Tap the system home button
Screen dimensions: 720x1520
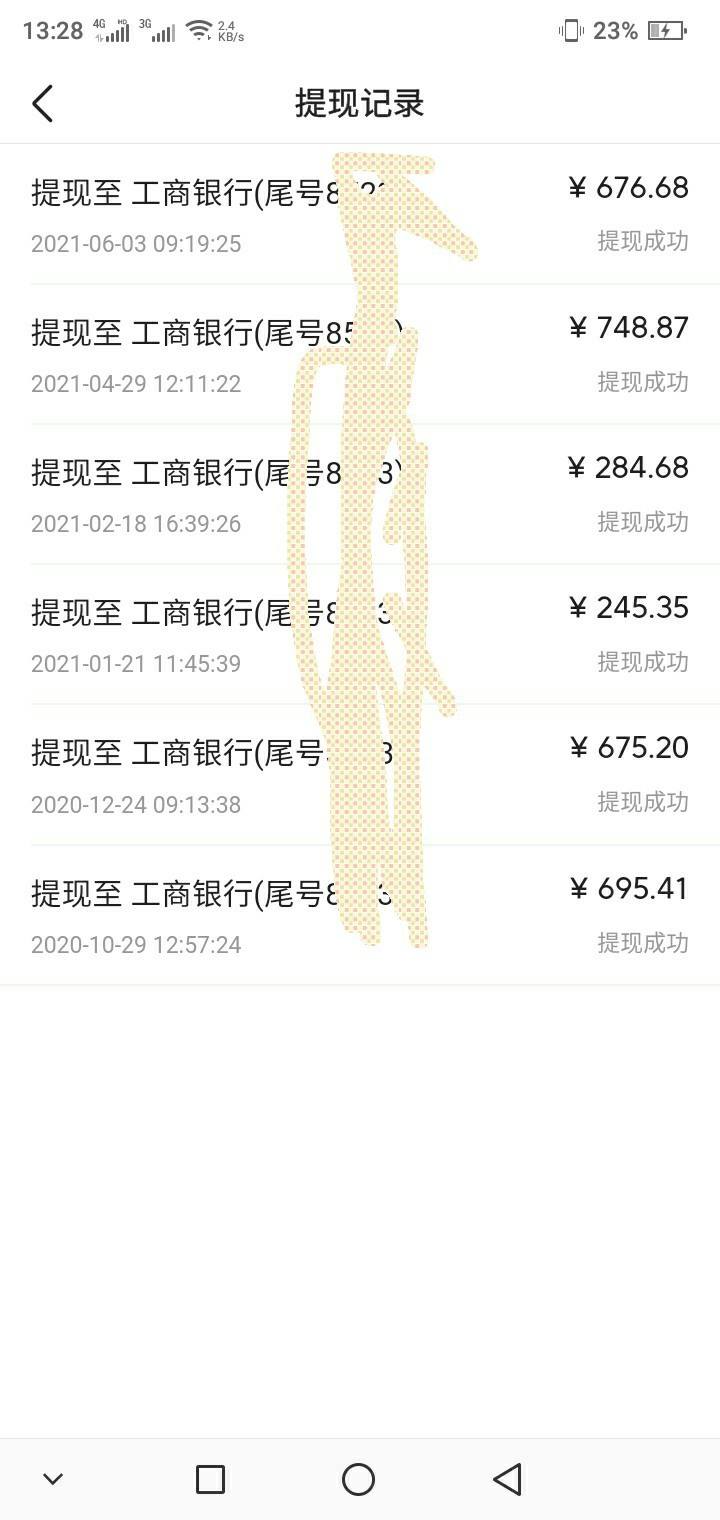click(x=358, y=1479)
